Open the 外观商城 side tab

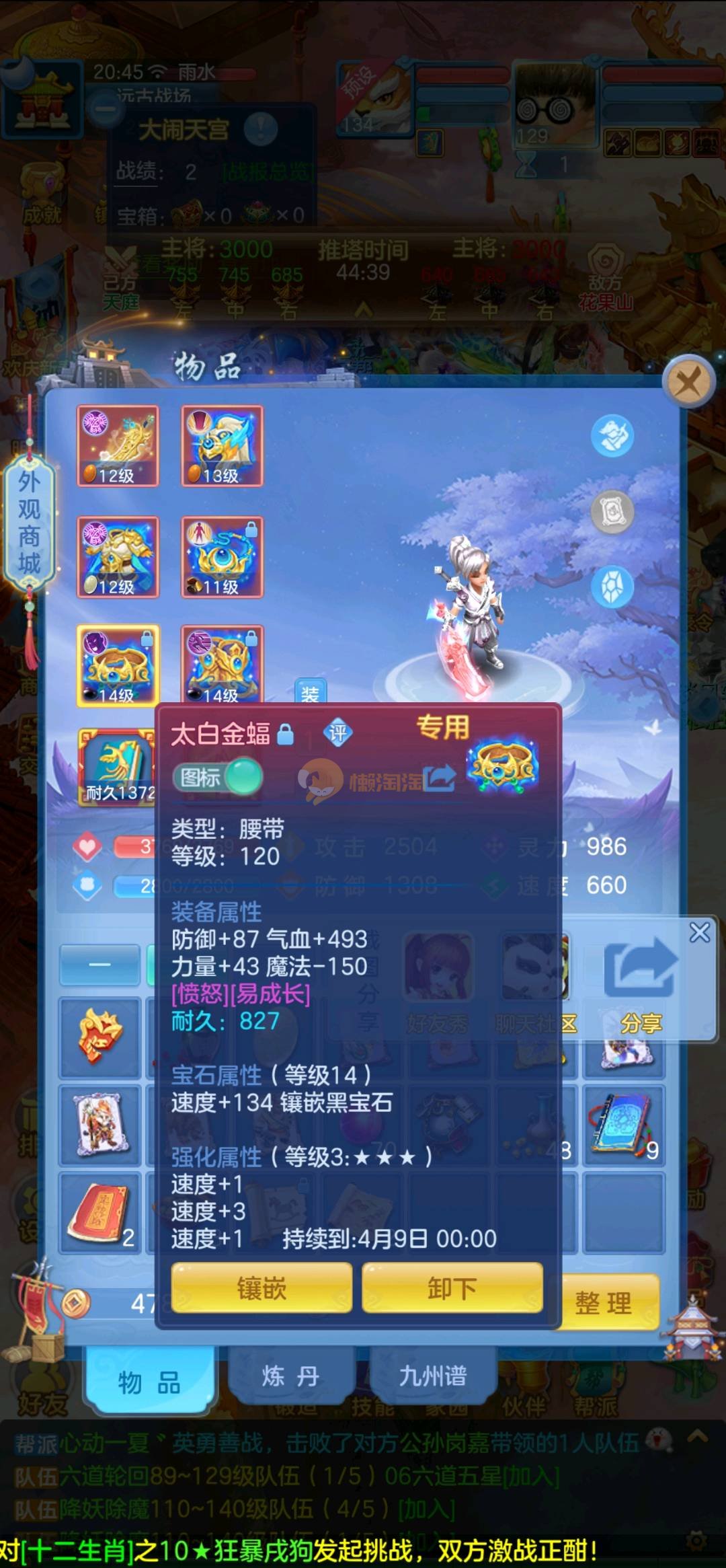[29, 523]
